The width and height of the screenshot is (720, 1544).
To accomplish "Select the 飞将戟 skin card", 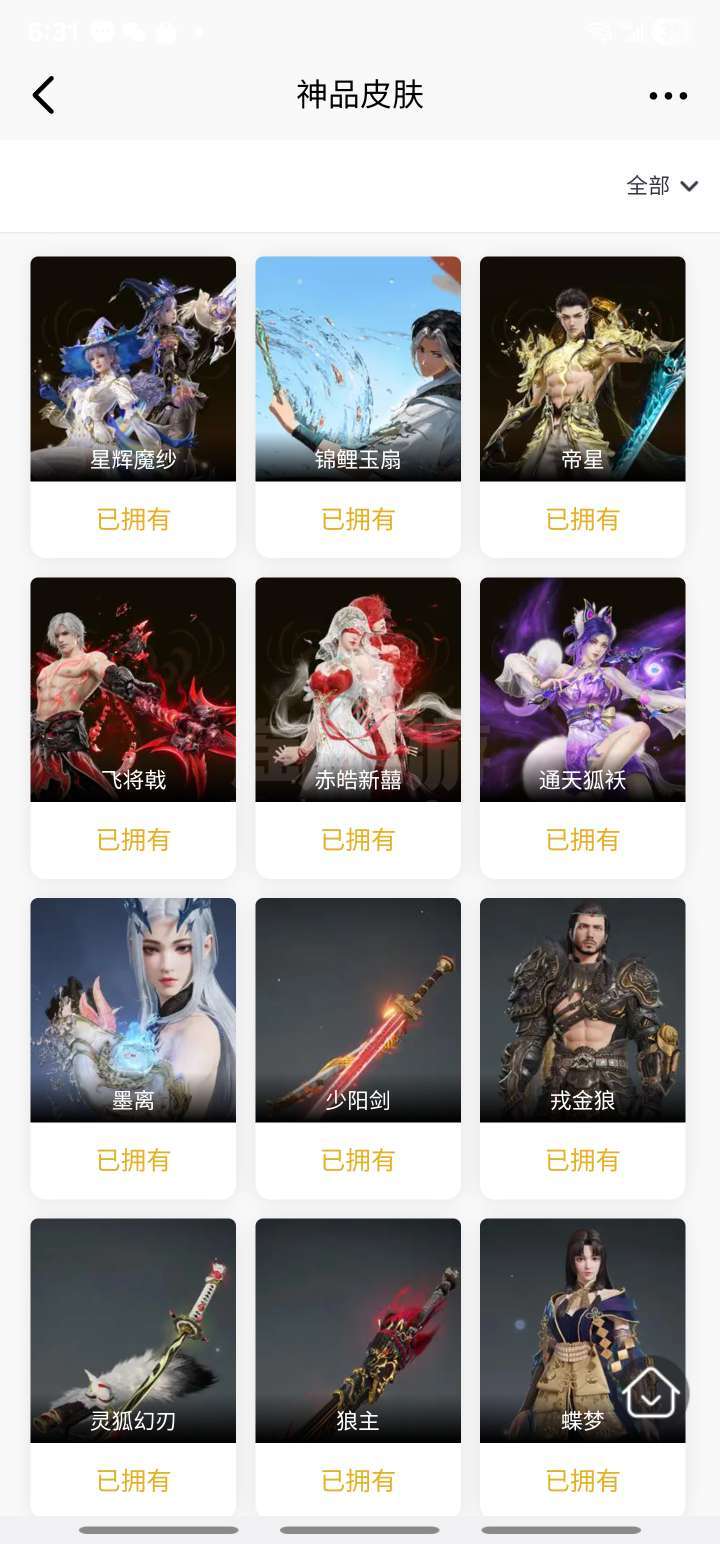I will [x=133, y=728].
